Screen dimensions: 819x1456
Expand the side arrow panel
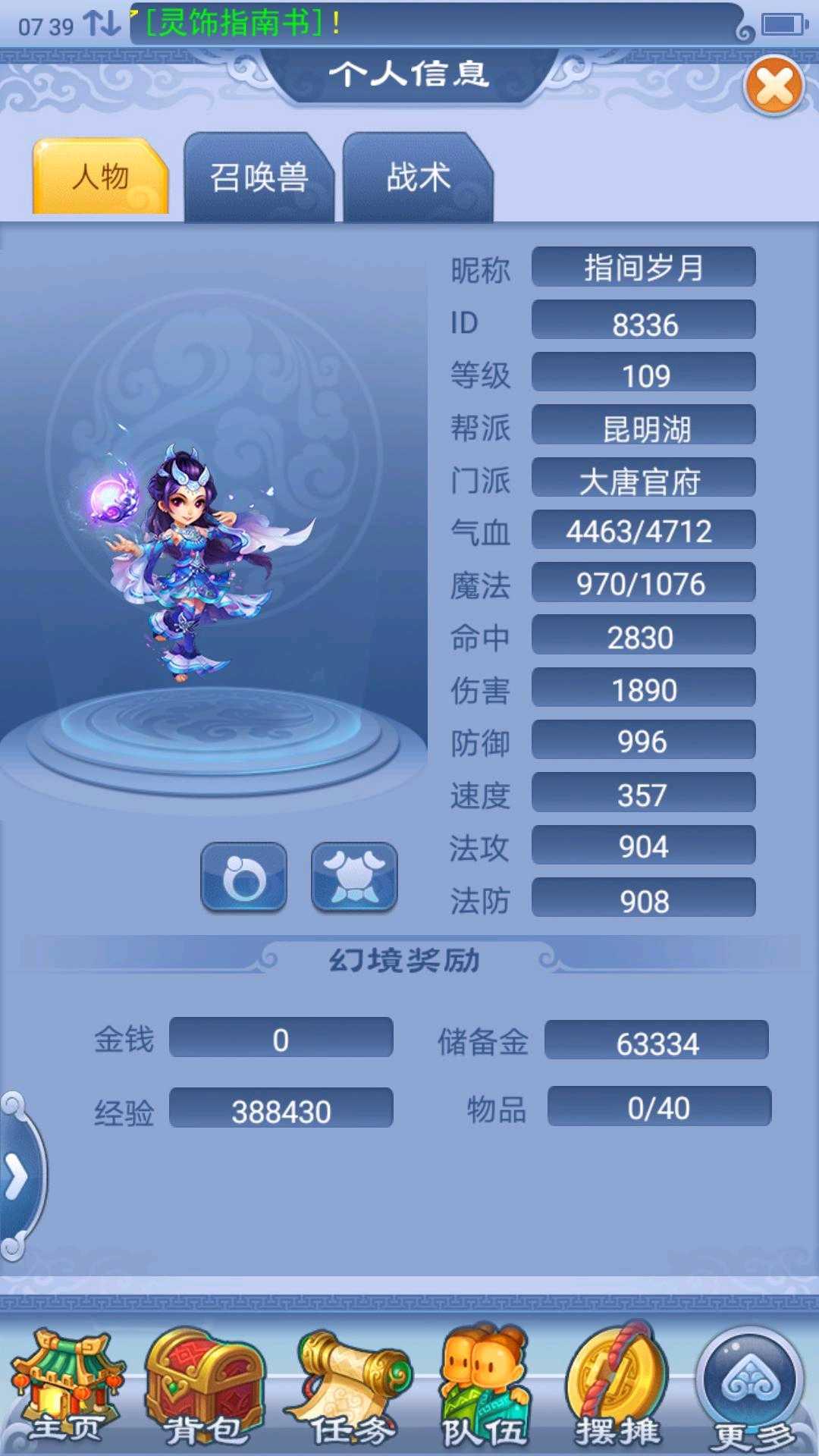pyautogui.click(x=18, y=1178)
